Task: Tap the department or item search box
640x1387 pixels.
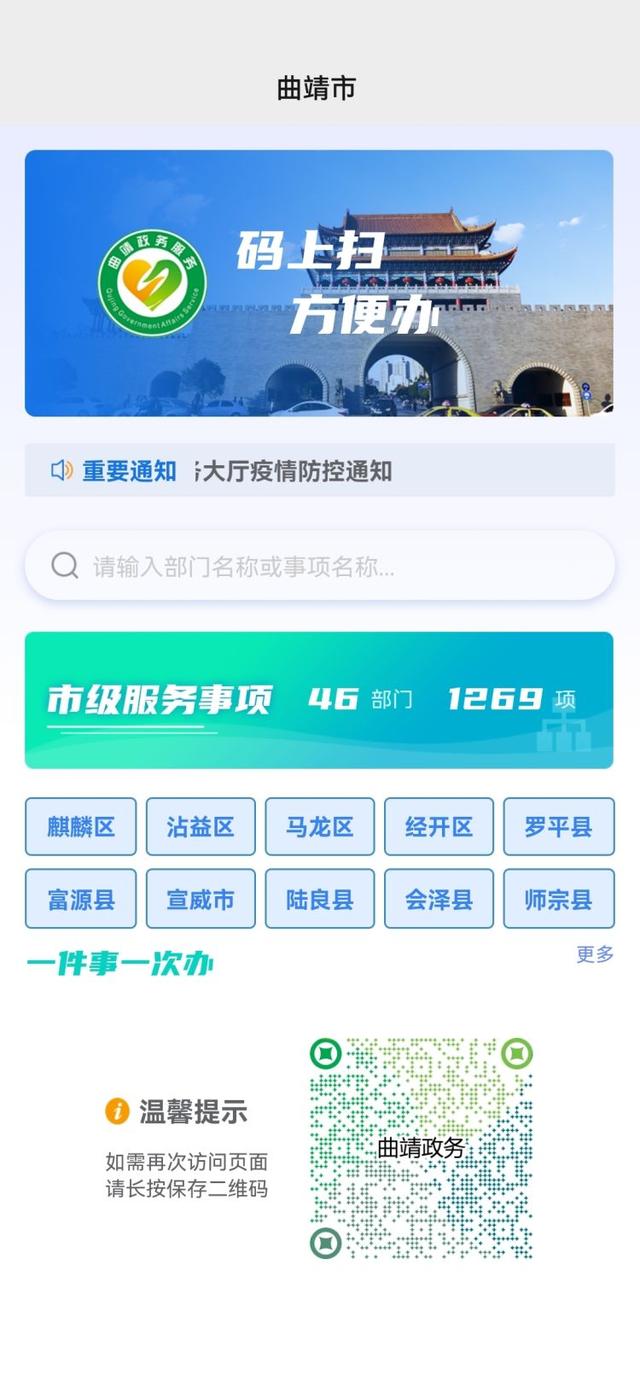Action: point(319,566)
